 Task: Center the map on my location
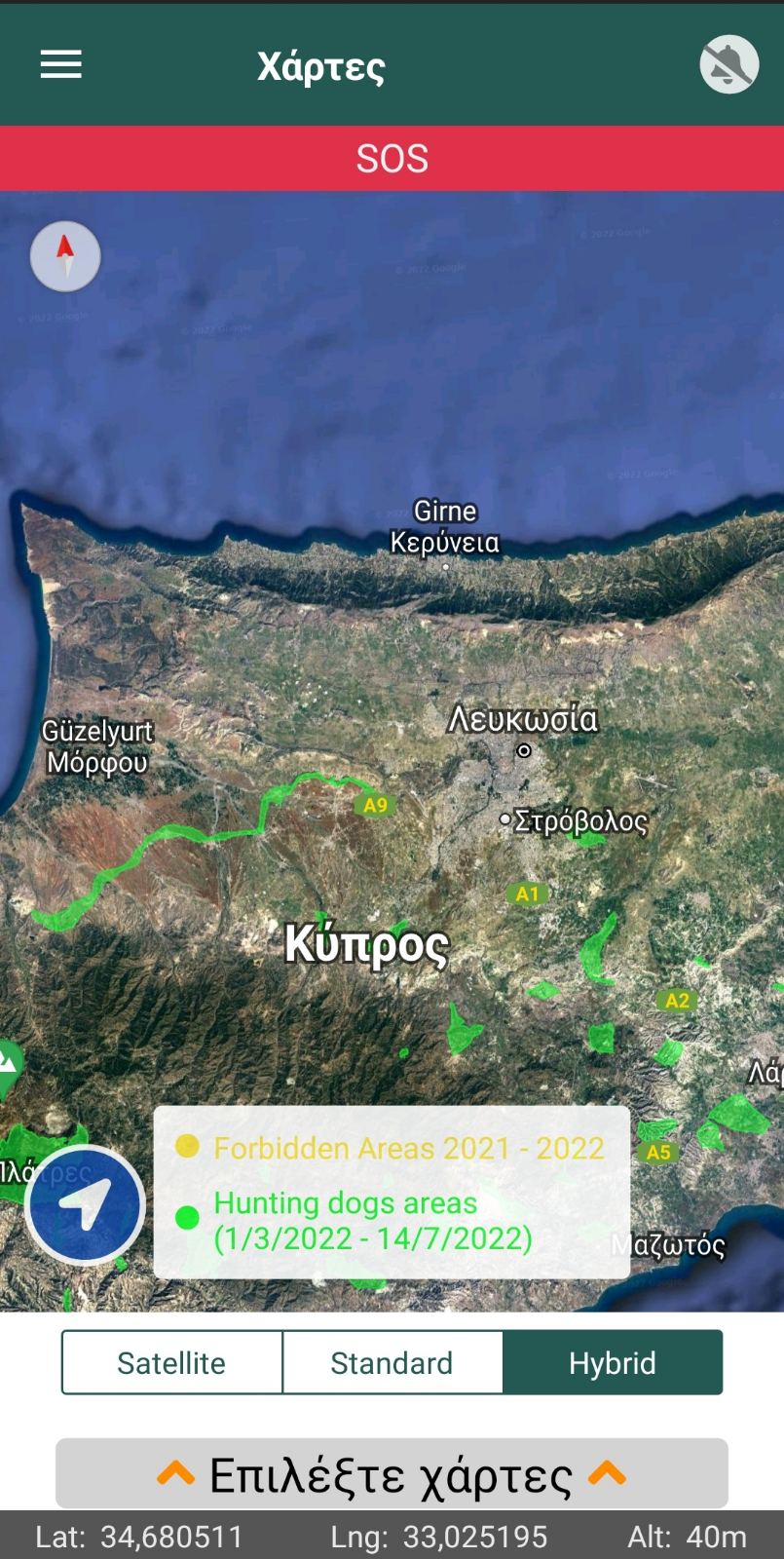coord(85,1205)
